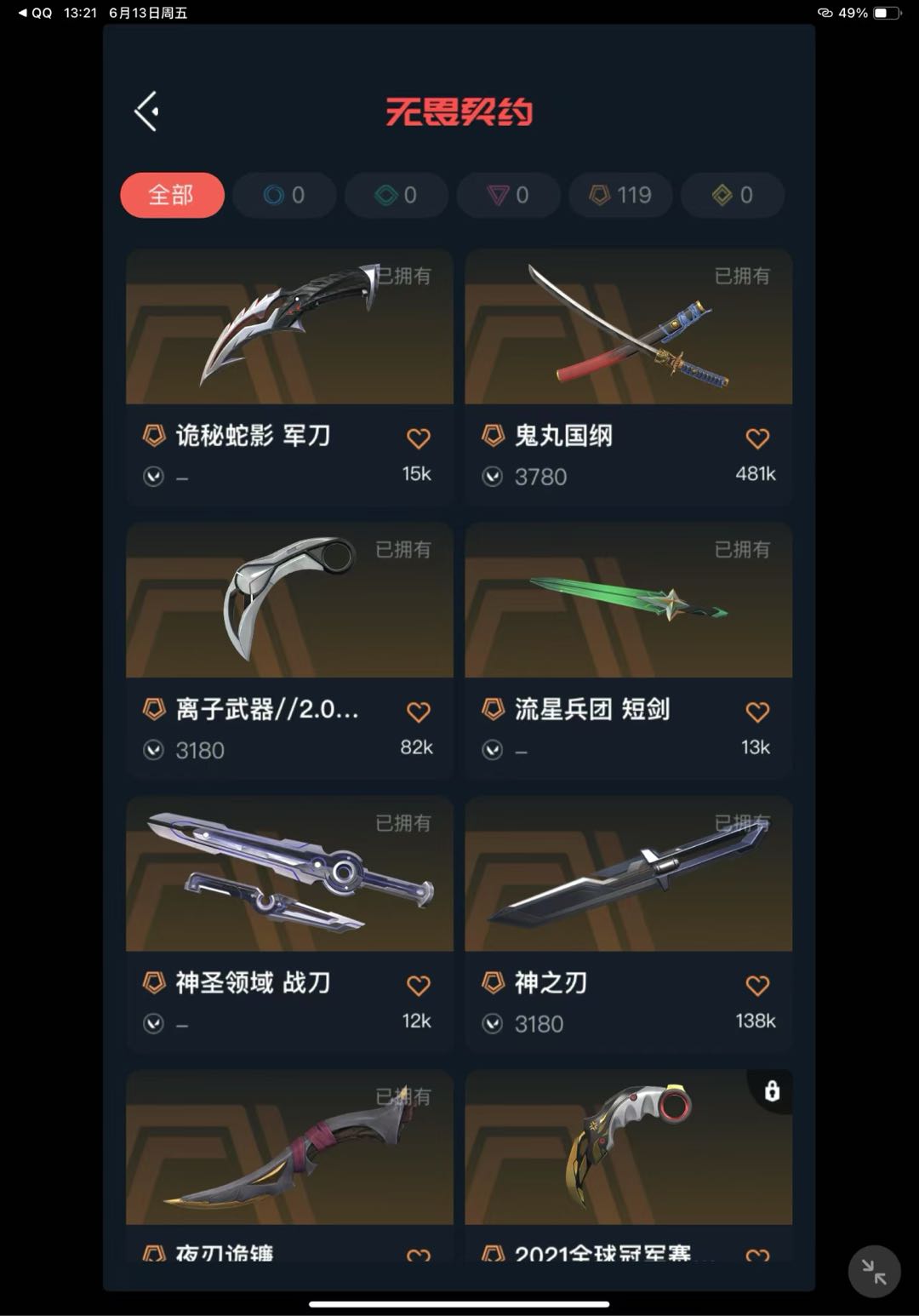This screenshot has height=1316, width=919.
Task: Return to QQ via status bar link
Action: click(x=36, y=13)
